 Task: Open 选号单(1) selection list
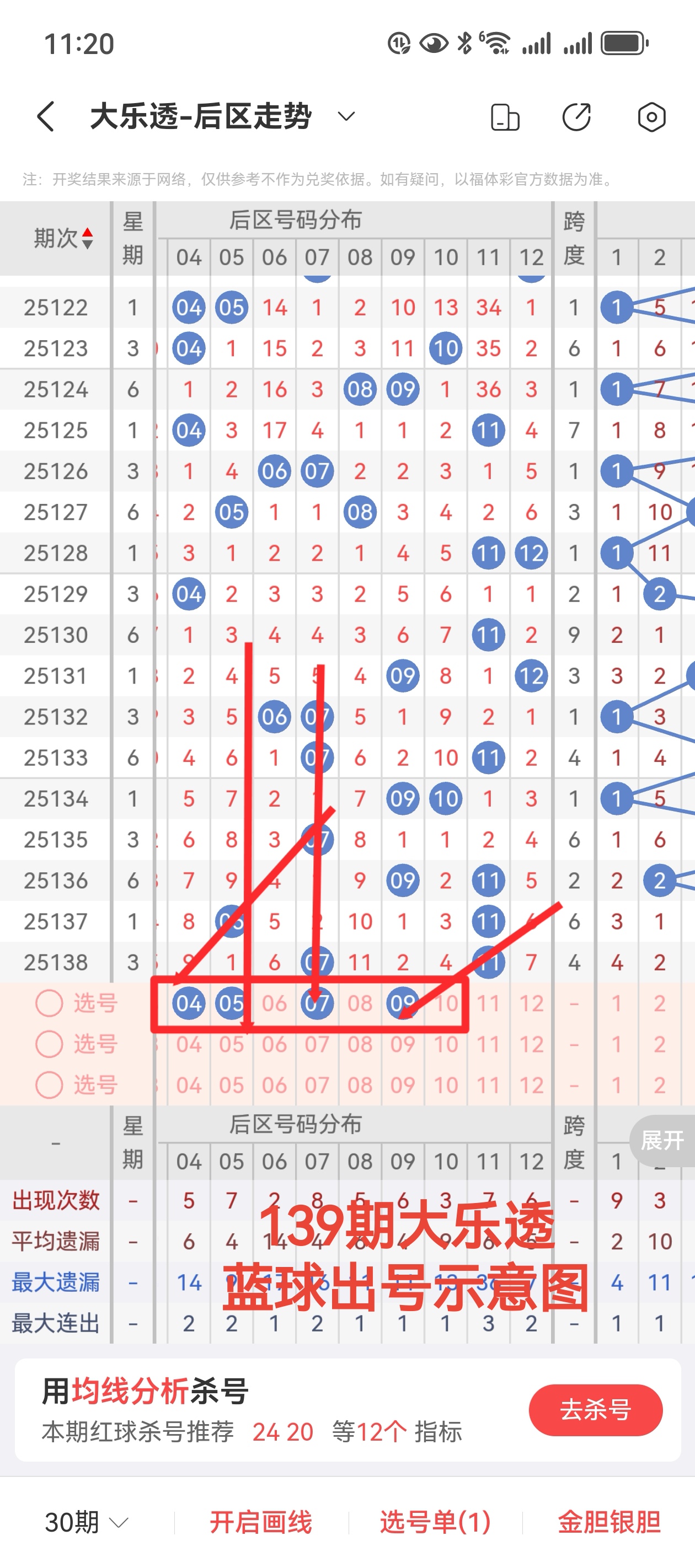pos(435,1522)
